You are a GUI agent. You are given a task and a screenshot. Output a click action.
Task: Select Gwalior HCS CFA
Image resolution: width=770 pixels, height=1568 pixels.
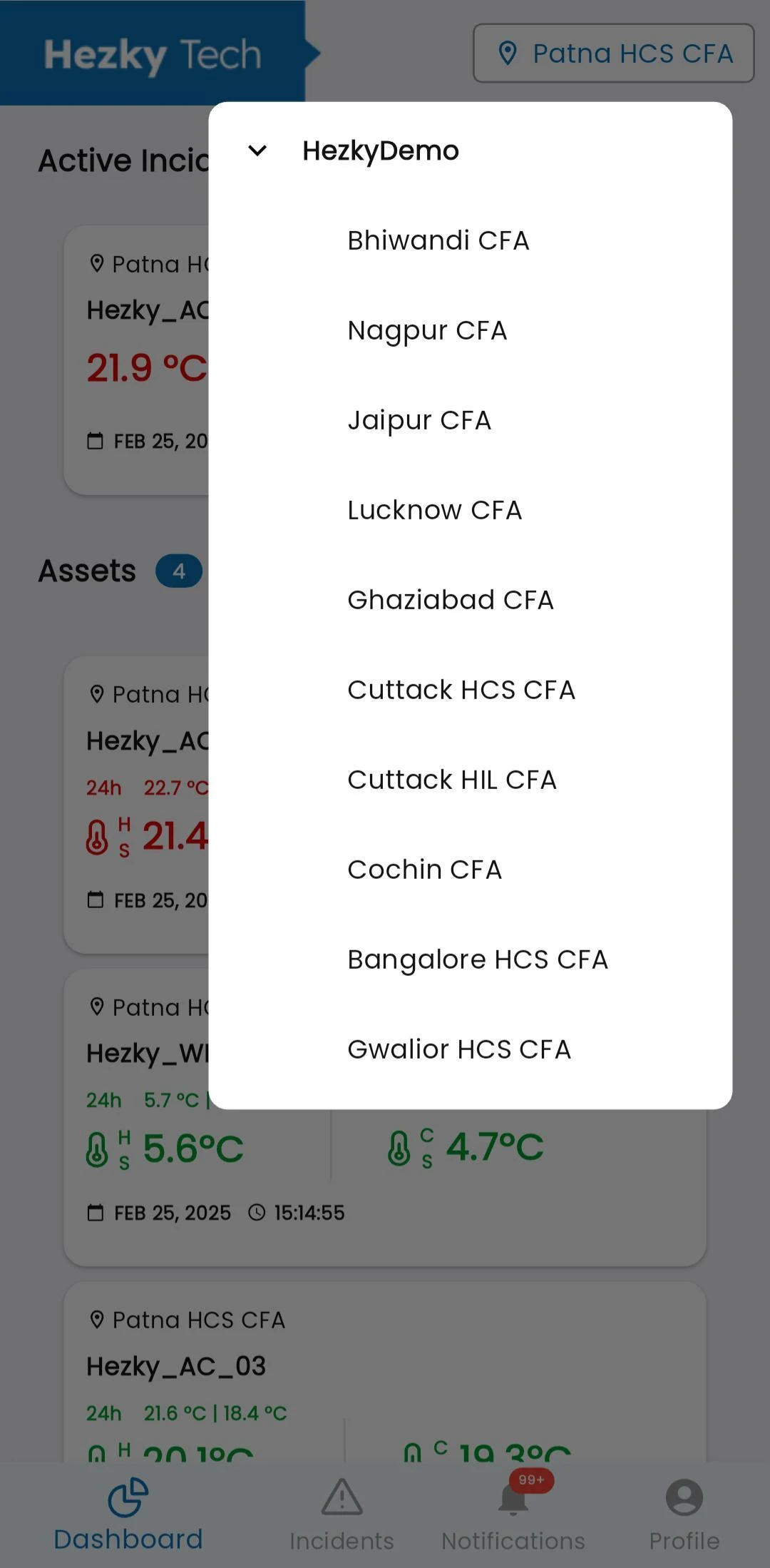pyautogui.click(x=458, y=1050)
